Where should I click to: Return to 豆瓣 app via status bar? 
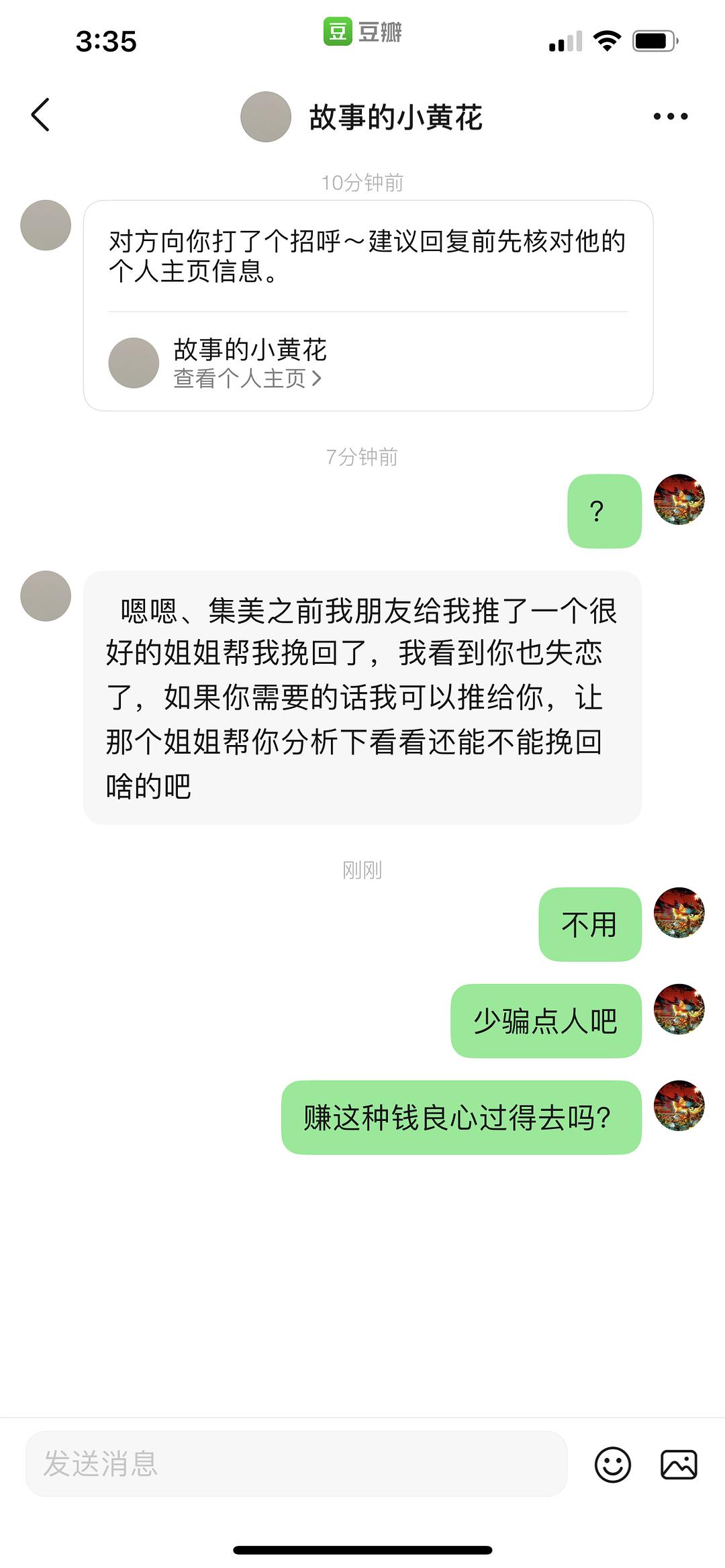point(362,32)
